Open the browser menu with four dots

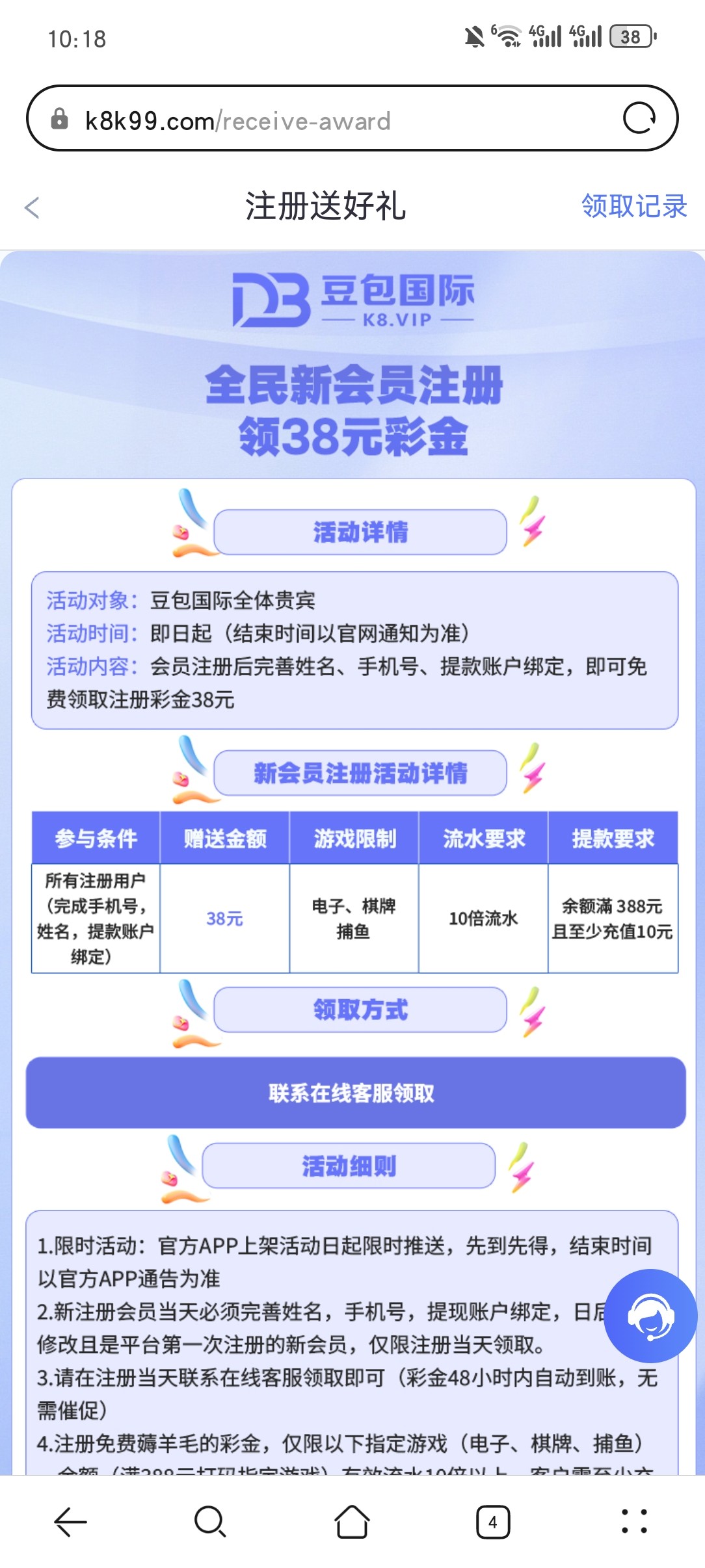634,1522
